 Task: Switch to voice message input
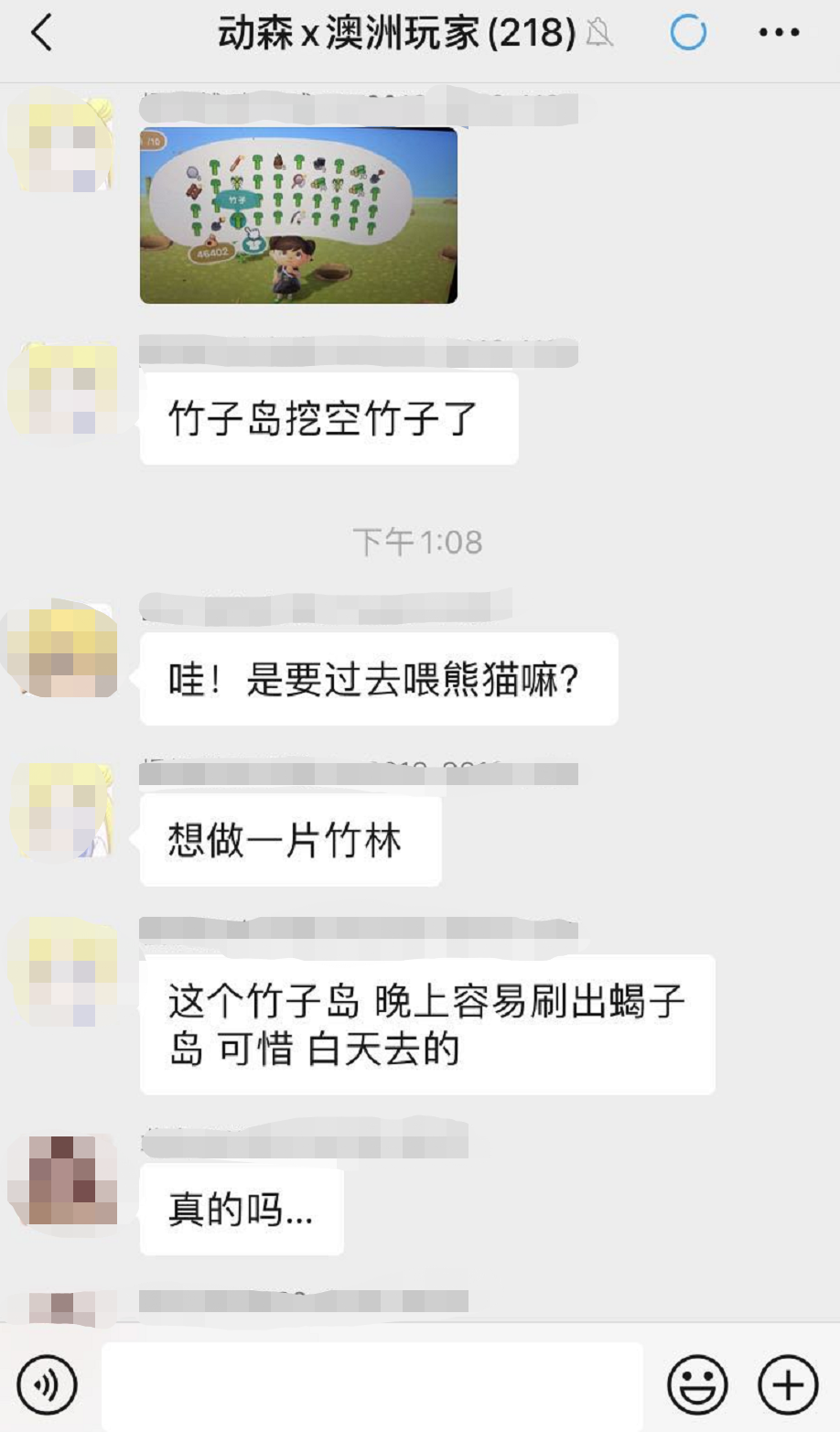click(47, 1385)
